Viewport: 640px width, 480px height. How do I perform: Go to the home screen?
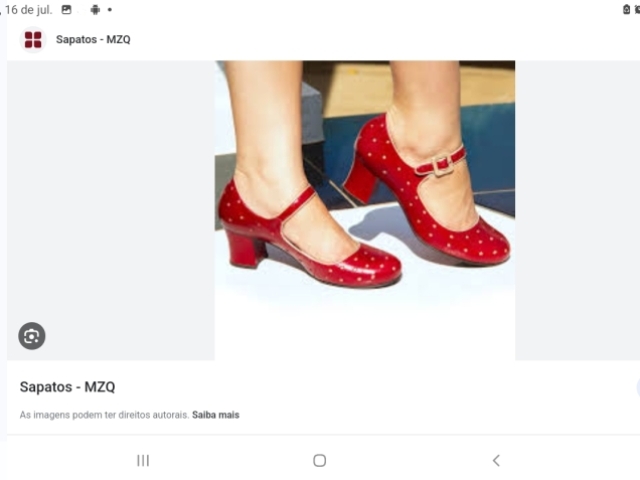[x=319, y=460]
